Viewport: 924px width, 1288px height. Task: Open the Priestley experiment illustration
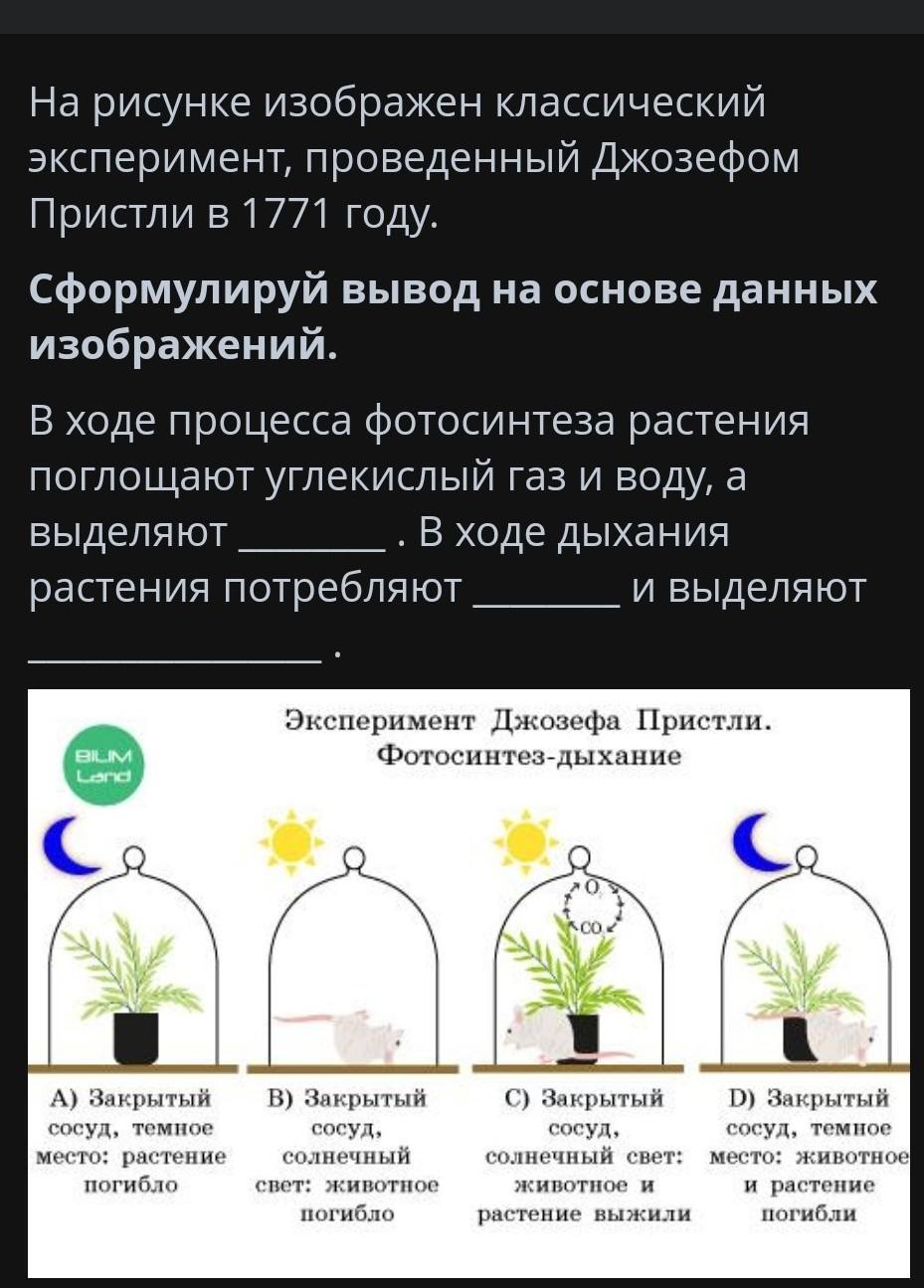pyautogui.click(x=468, y=983)
